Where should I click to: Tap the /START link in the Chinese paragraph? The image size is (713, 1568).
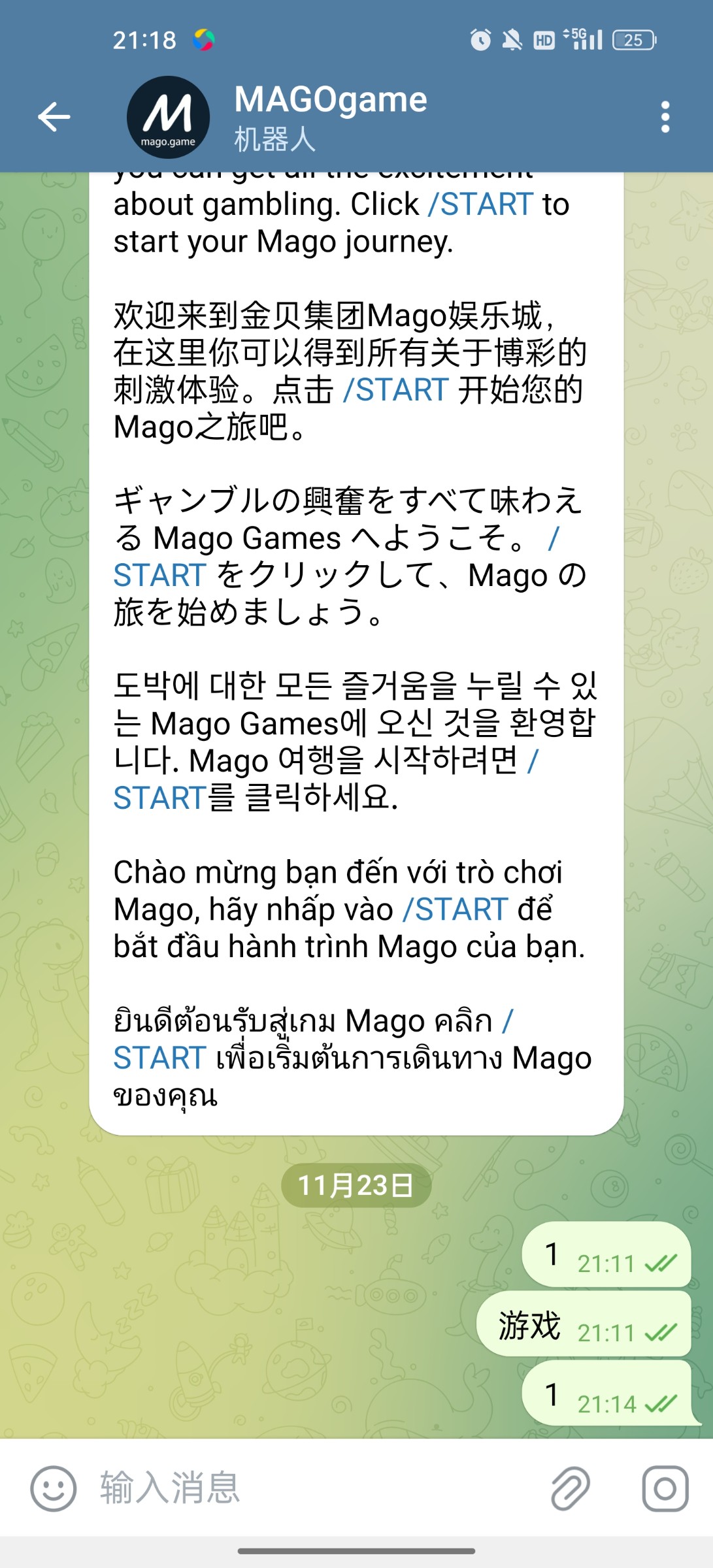[396, 391]
